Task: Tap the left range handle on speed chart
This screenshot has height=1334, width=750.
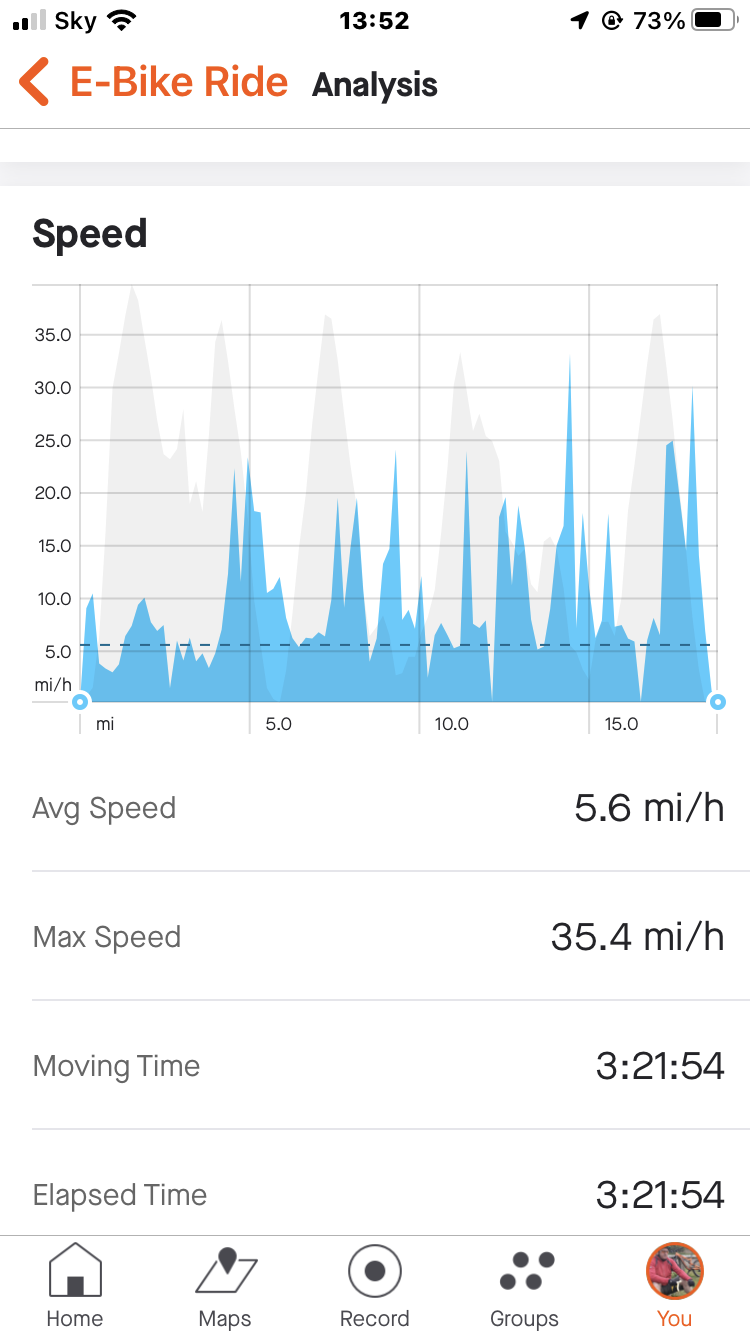Action: tap(81, 702)
